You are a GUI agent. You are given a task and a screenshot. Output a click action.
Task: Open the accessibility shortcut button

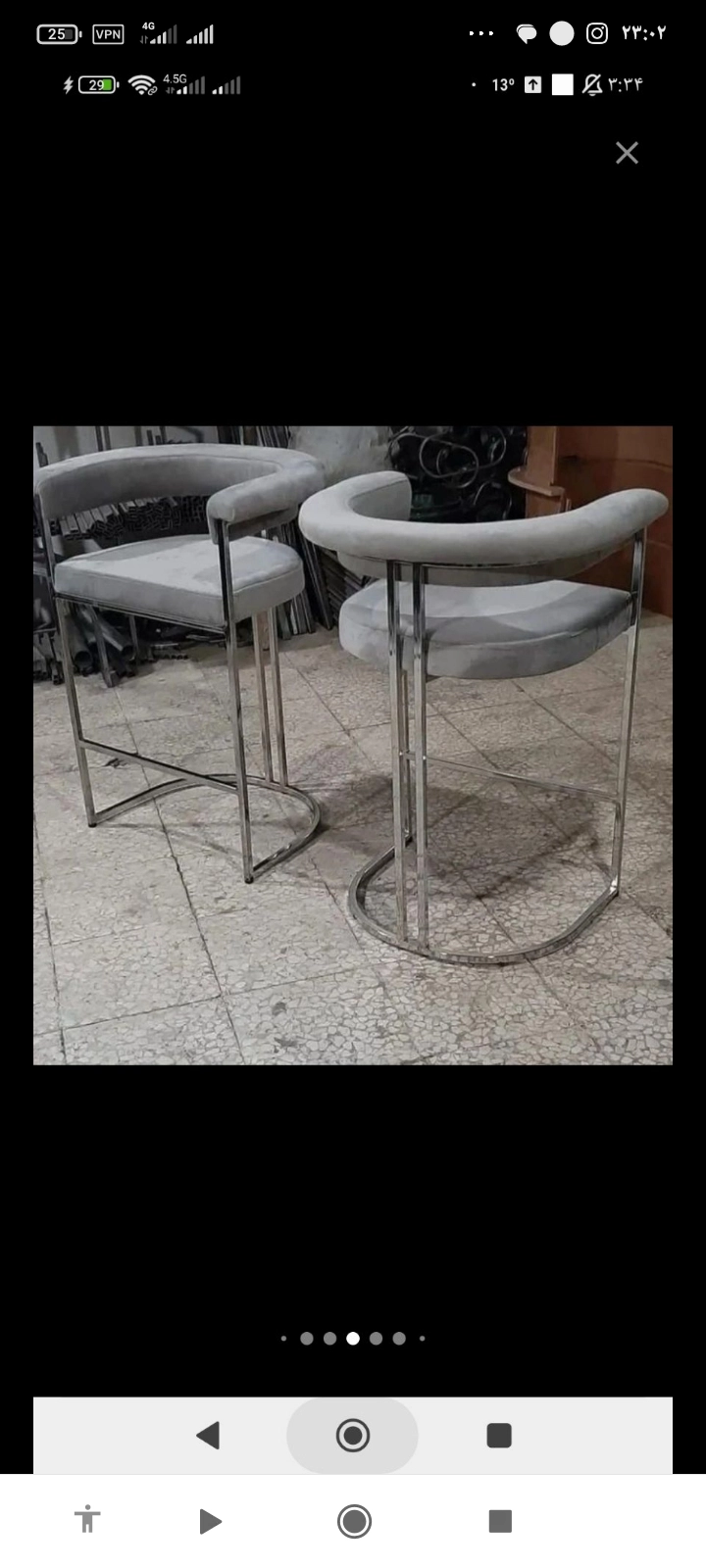(87, 1519)
